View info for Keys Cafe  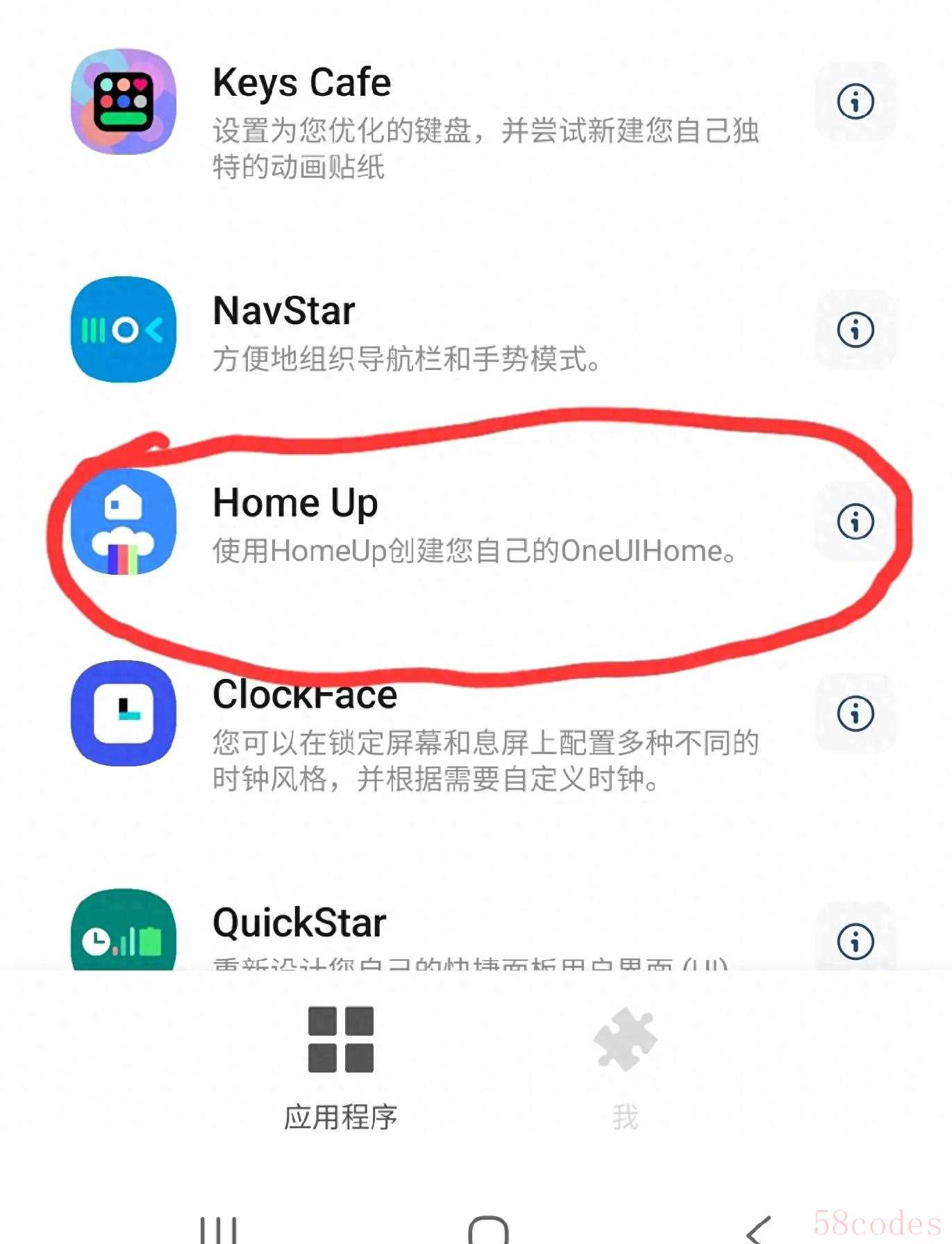[x=855, y=102]
